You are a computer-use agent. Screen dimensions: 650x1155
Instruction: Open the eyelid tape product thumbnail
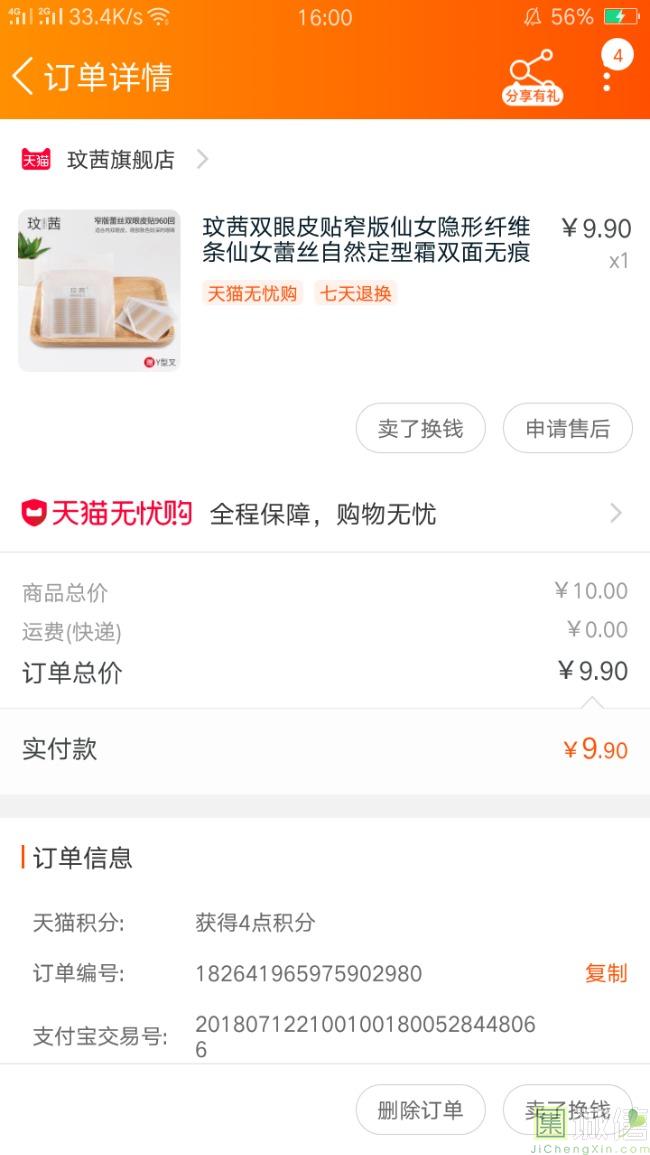pos(99,291)
